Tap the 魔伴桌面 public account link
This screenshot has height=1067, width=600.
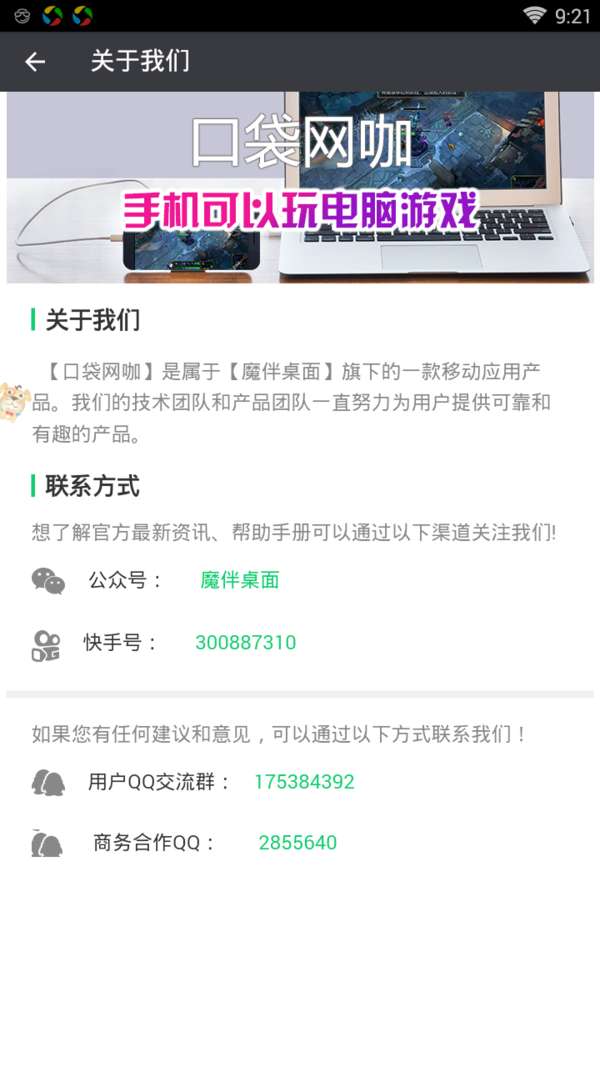(x=239, y=580)
